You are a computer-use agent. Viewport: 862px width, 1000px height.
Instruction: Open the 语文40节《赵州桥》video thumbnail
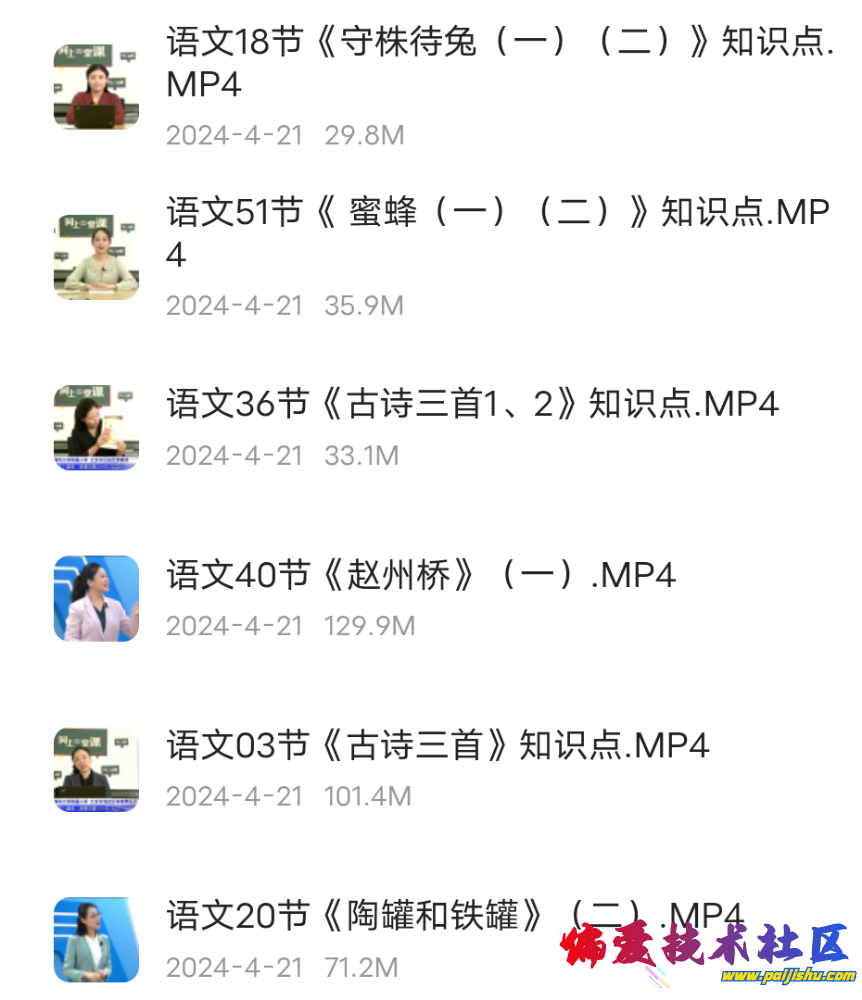click(95, 597)
